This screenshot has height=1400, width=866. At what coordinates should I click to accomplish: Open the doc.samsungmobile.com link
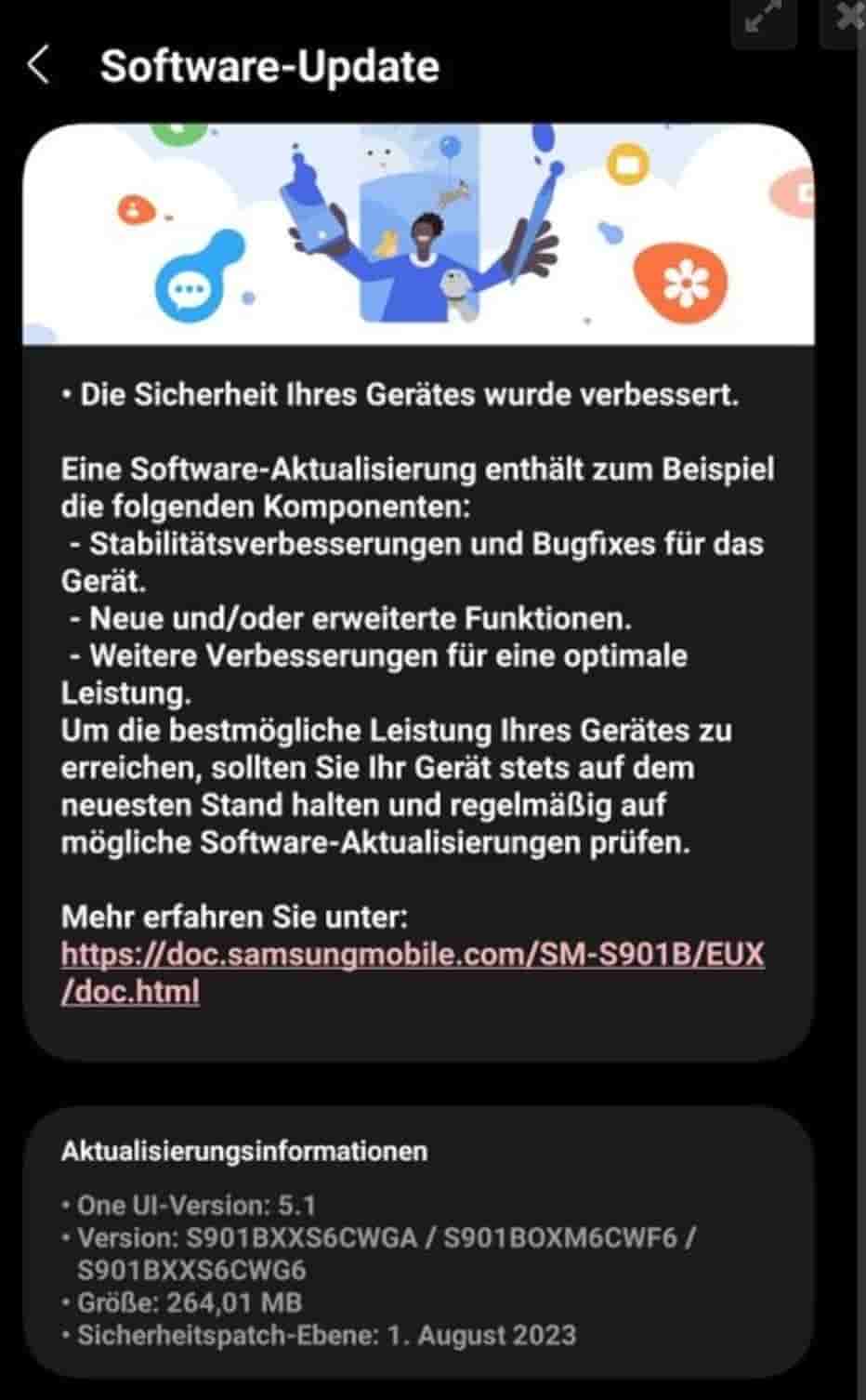[x=412, y=955]
